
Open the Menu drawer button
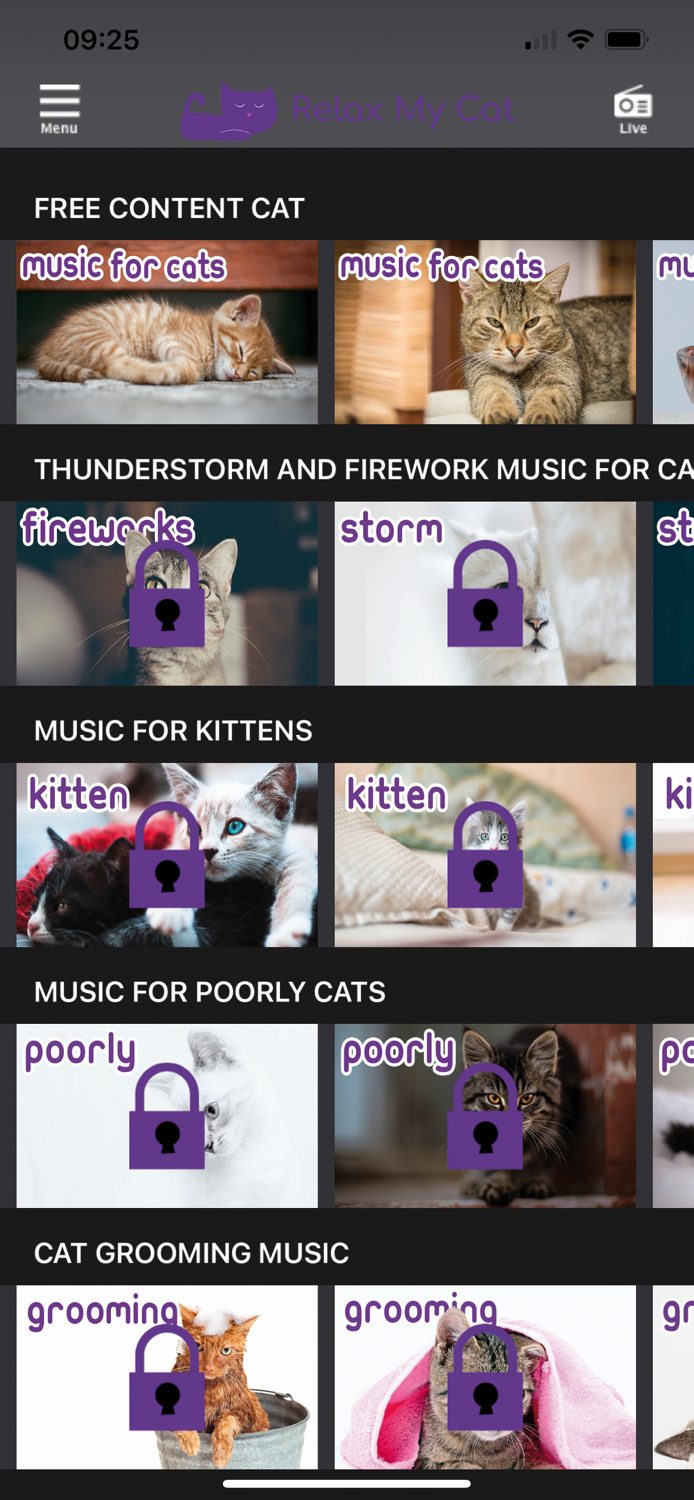click(59, 108)
